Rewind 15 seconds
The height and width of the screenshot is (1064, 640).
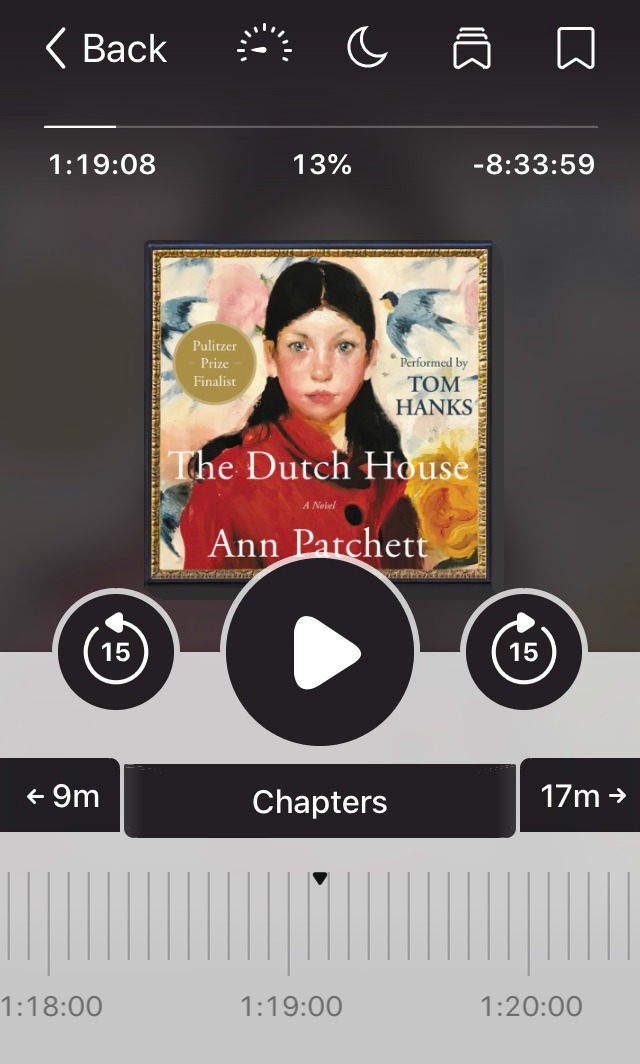pyautogui.click(x=116, y=652)
